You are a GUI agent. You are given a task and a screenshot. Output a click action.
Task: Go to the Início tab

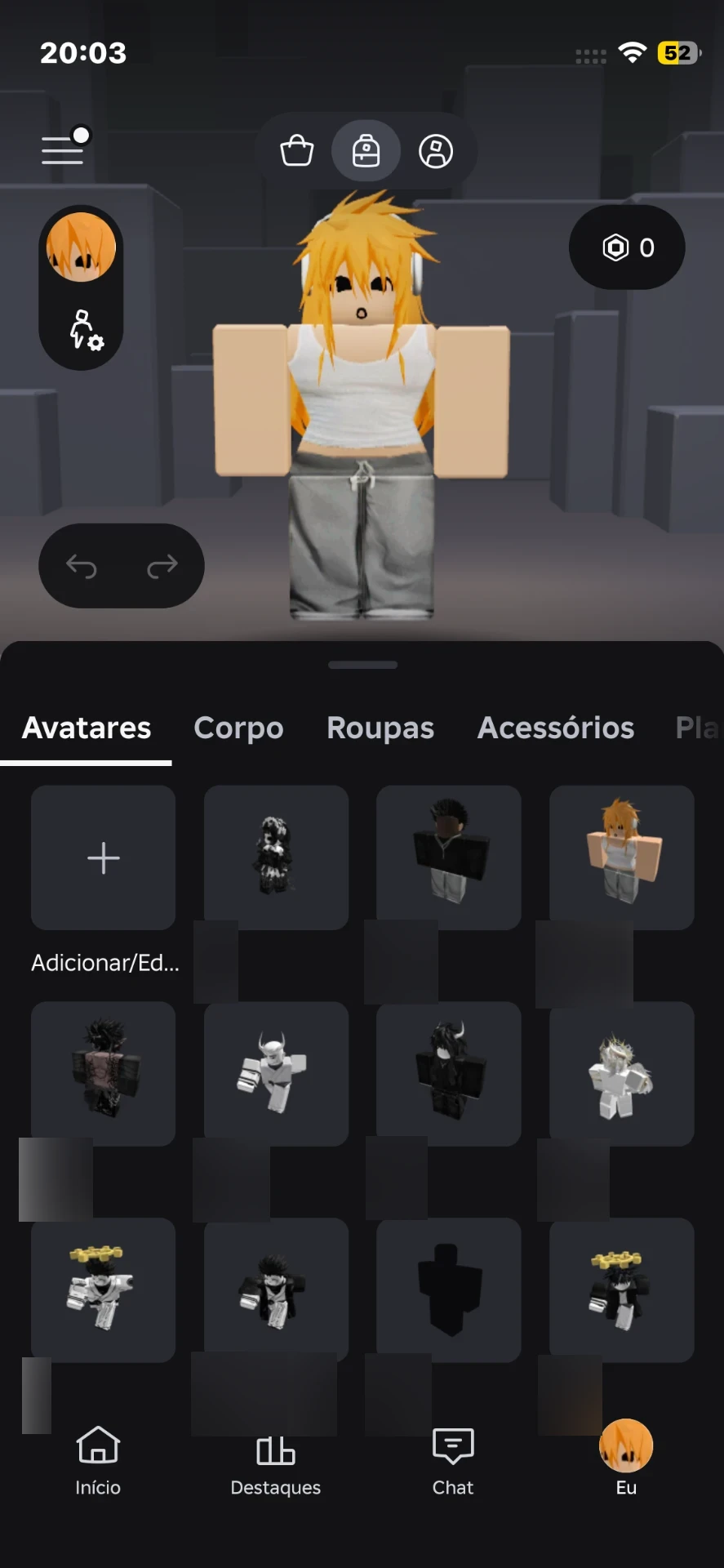click(x=98, y=1461)
